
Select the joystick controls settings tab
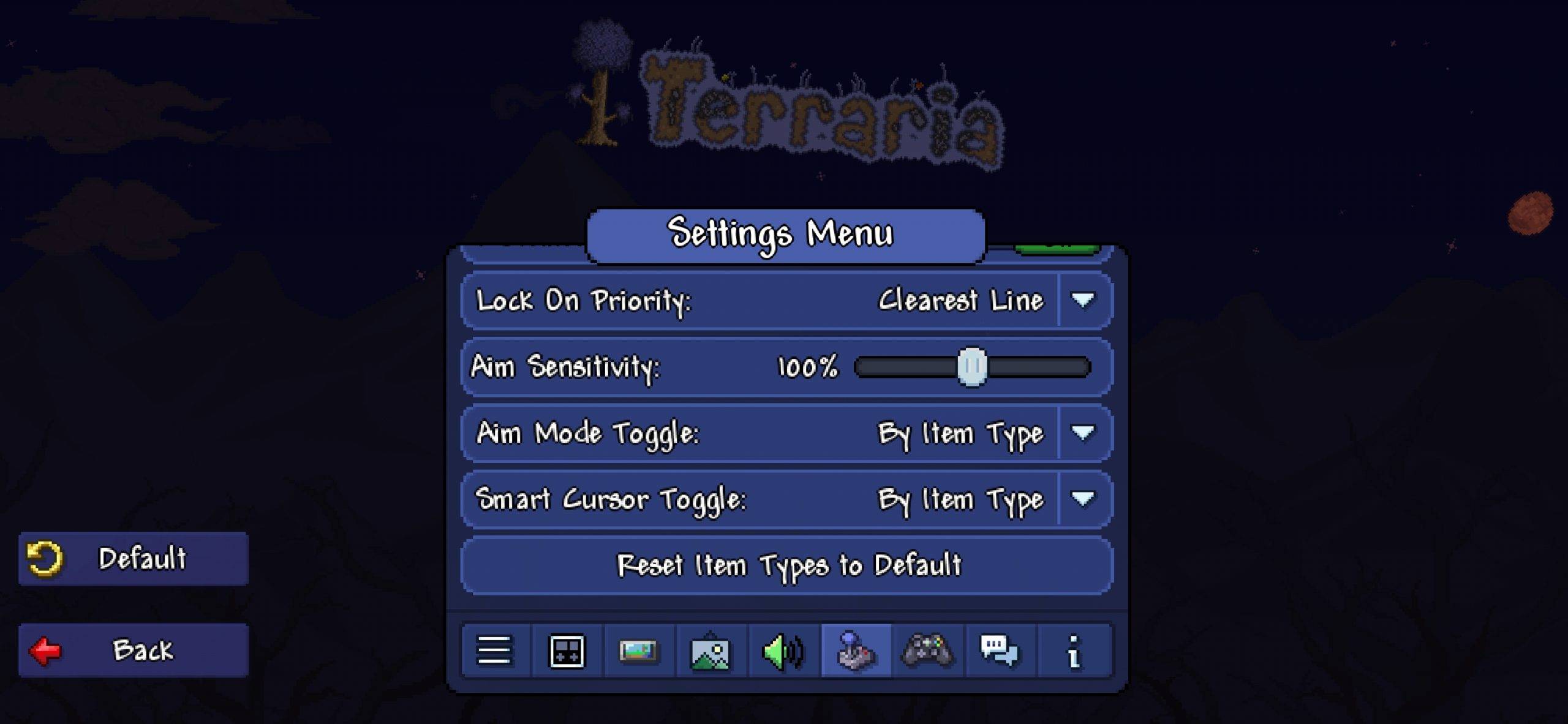click(x=856, y=650)
